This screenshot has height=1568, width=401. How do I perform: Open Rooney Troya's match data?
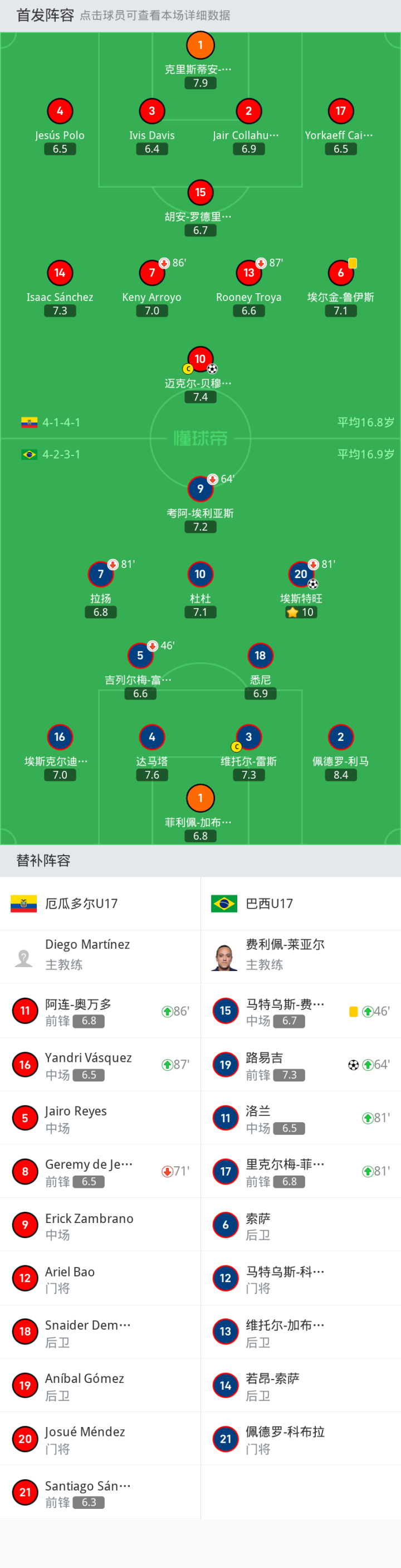(248, 273)
